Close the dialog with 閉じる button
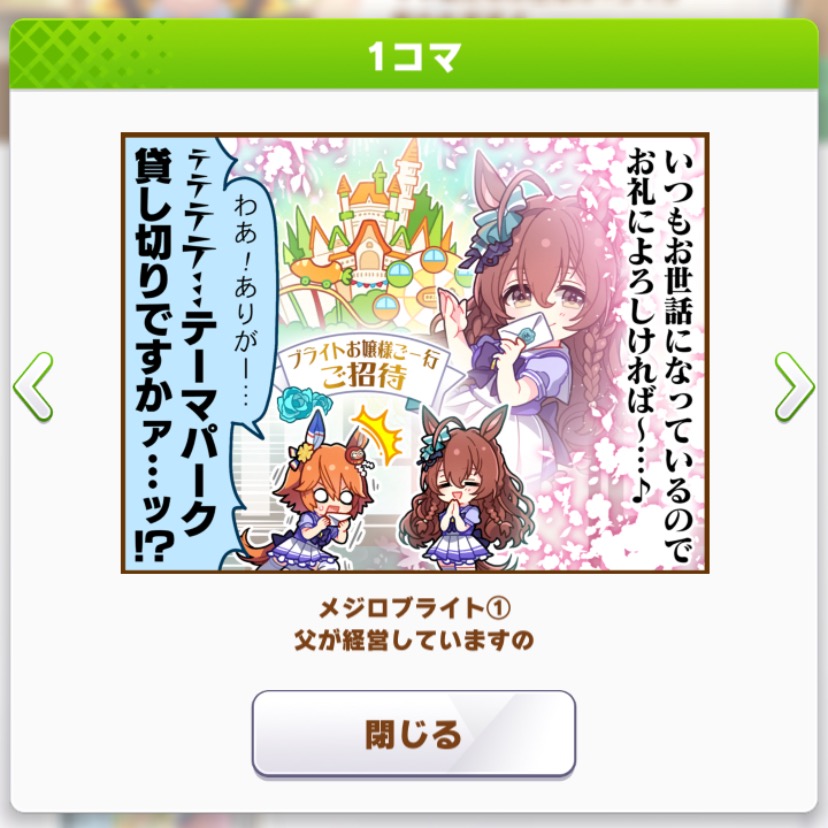This screenshot has width=828, height=828. [413, 734]
